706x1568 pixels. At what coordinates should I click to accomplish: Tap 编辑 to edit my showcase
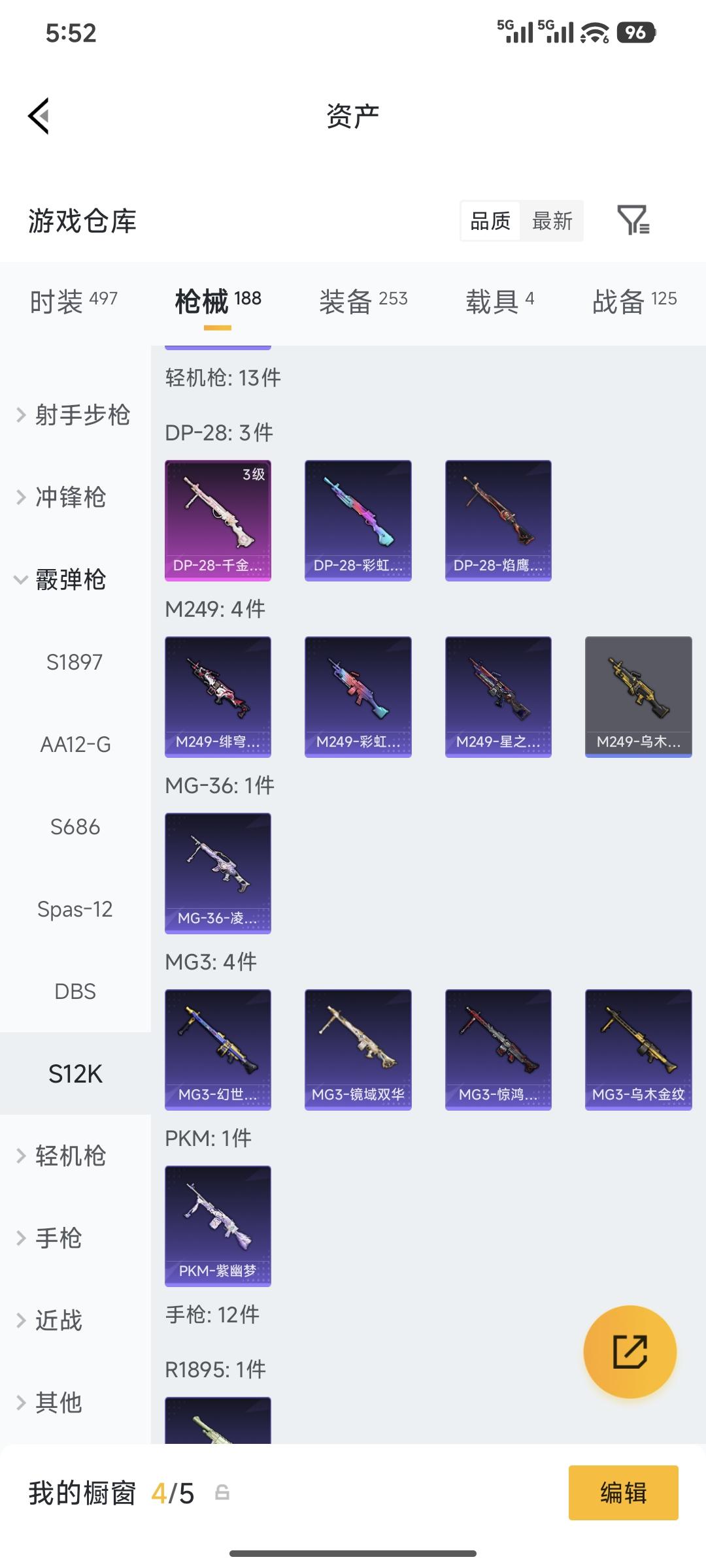pos(623,1493)
